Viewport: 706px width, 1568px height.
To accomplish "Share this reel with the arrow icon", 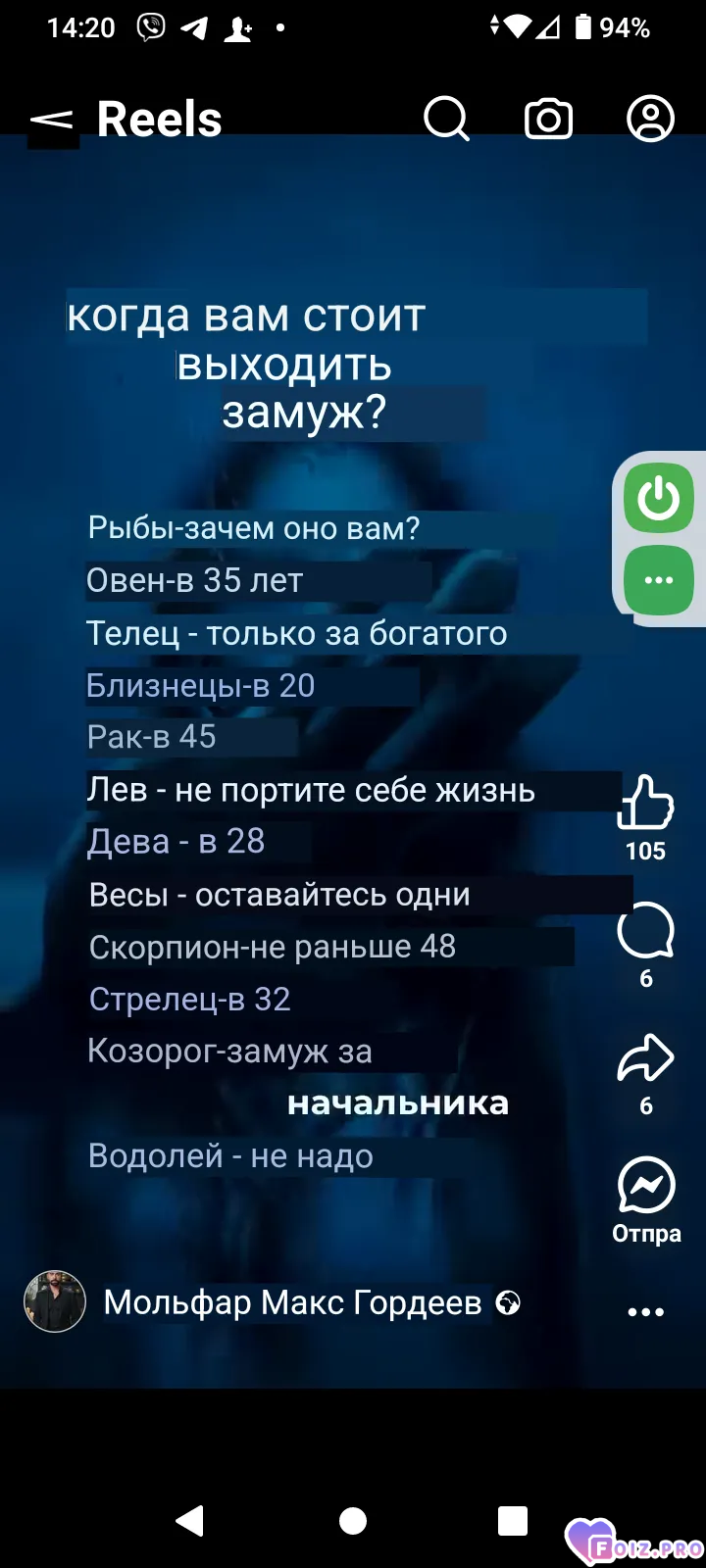I will [646, 1058].
